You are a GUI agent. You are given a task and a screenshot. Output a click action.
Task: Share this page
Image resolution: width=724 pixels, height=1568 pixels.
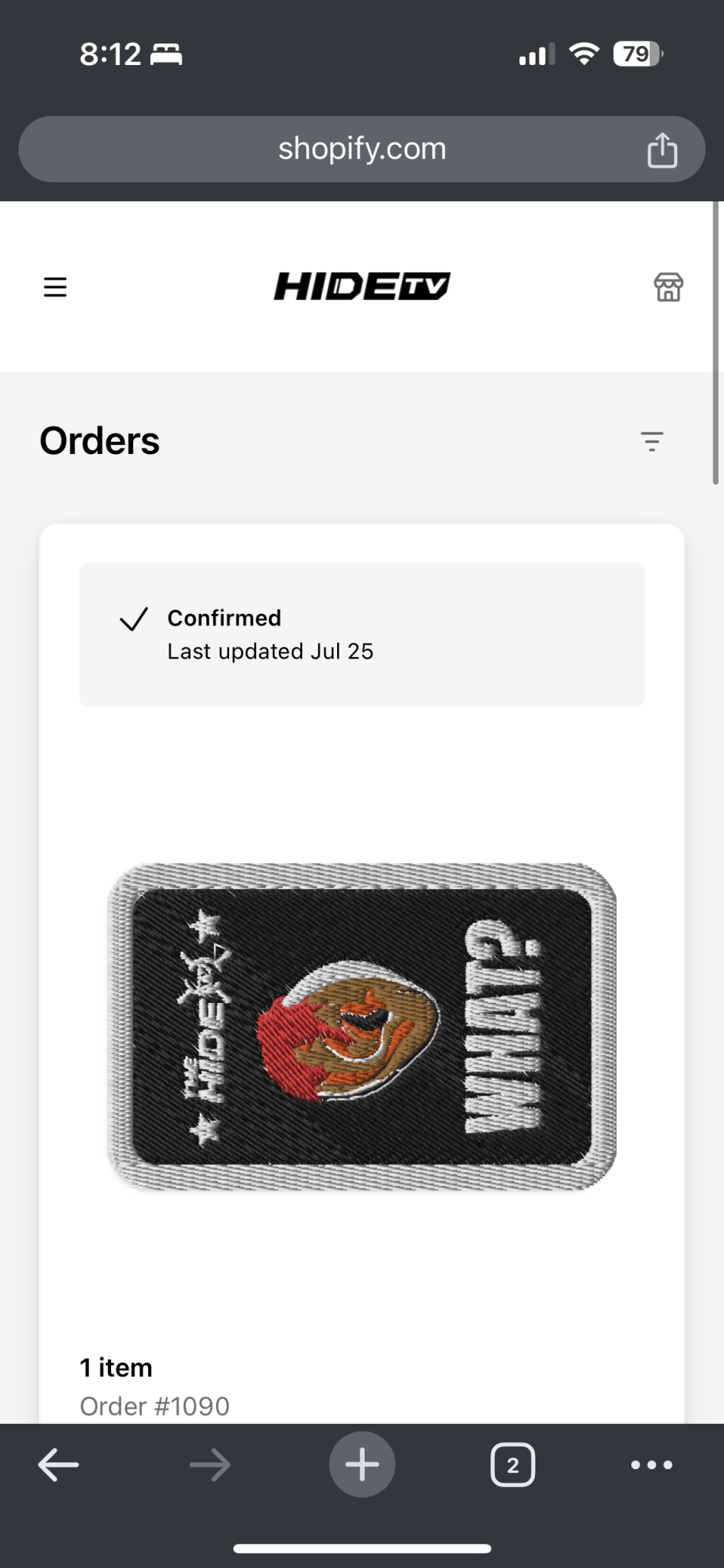point(662,149)
